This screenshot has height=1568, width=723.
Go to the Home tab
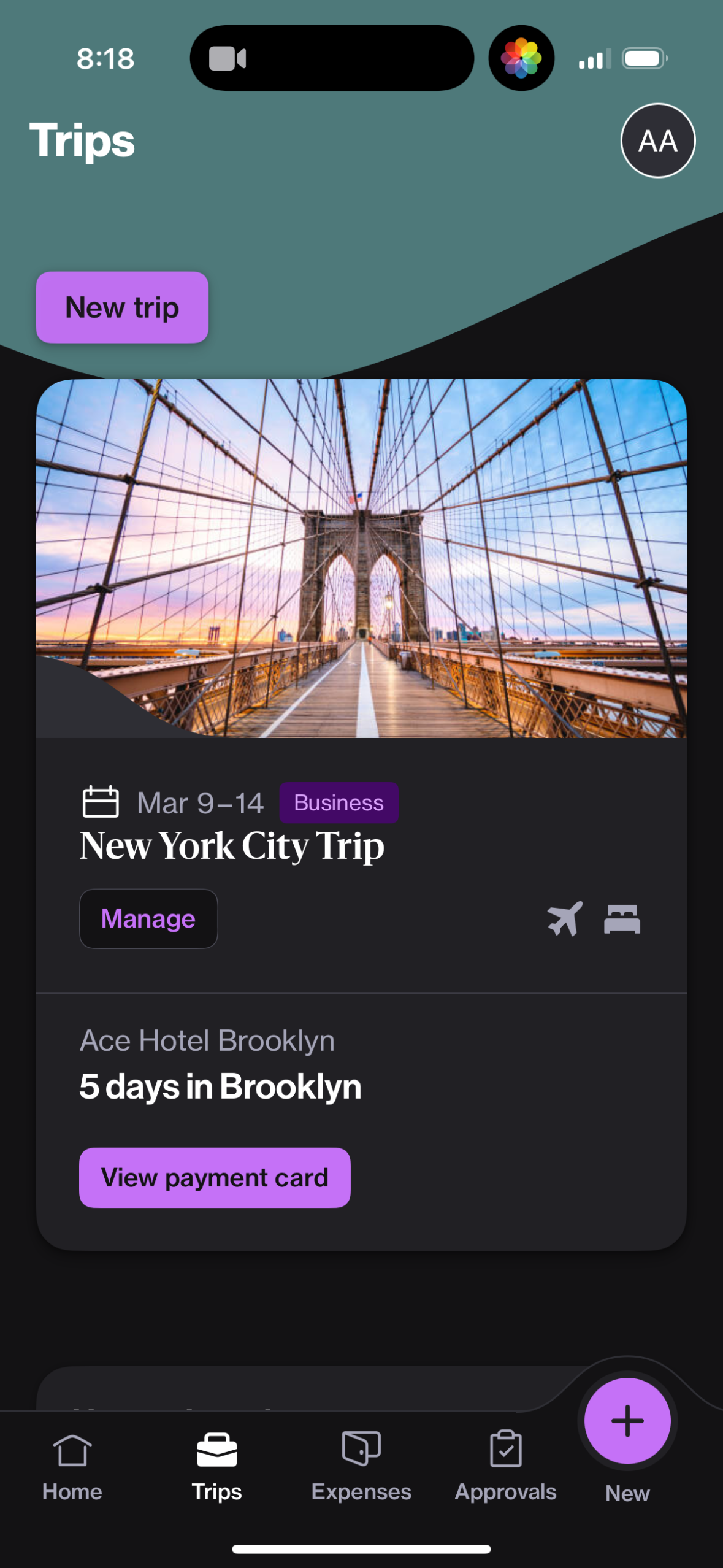pyautogui.click(x=72, y=1465)
